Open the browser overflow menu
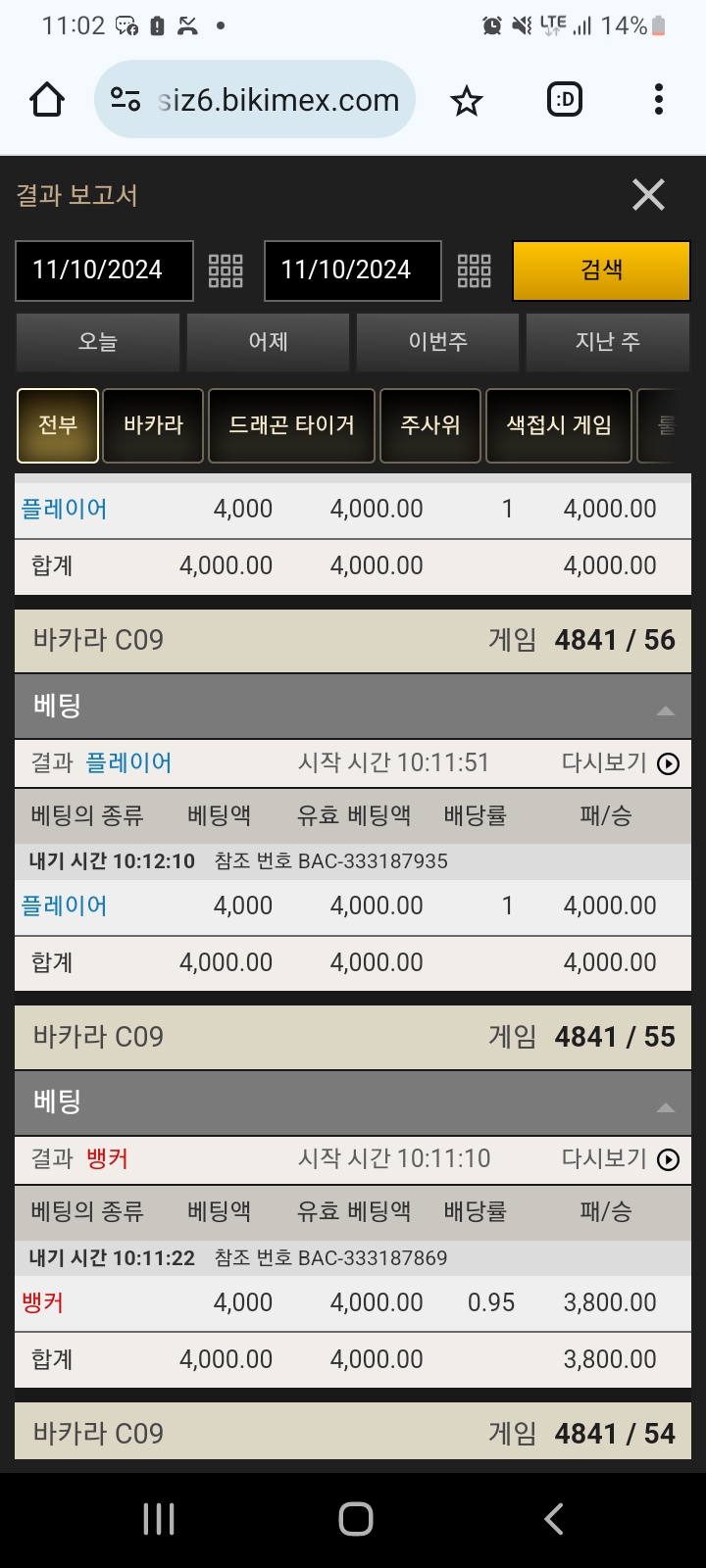The height and width of the screenshot is (1568, 706). 658,99
